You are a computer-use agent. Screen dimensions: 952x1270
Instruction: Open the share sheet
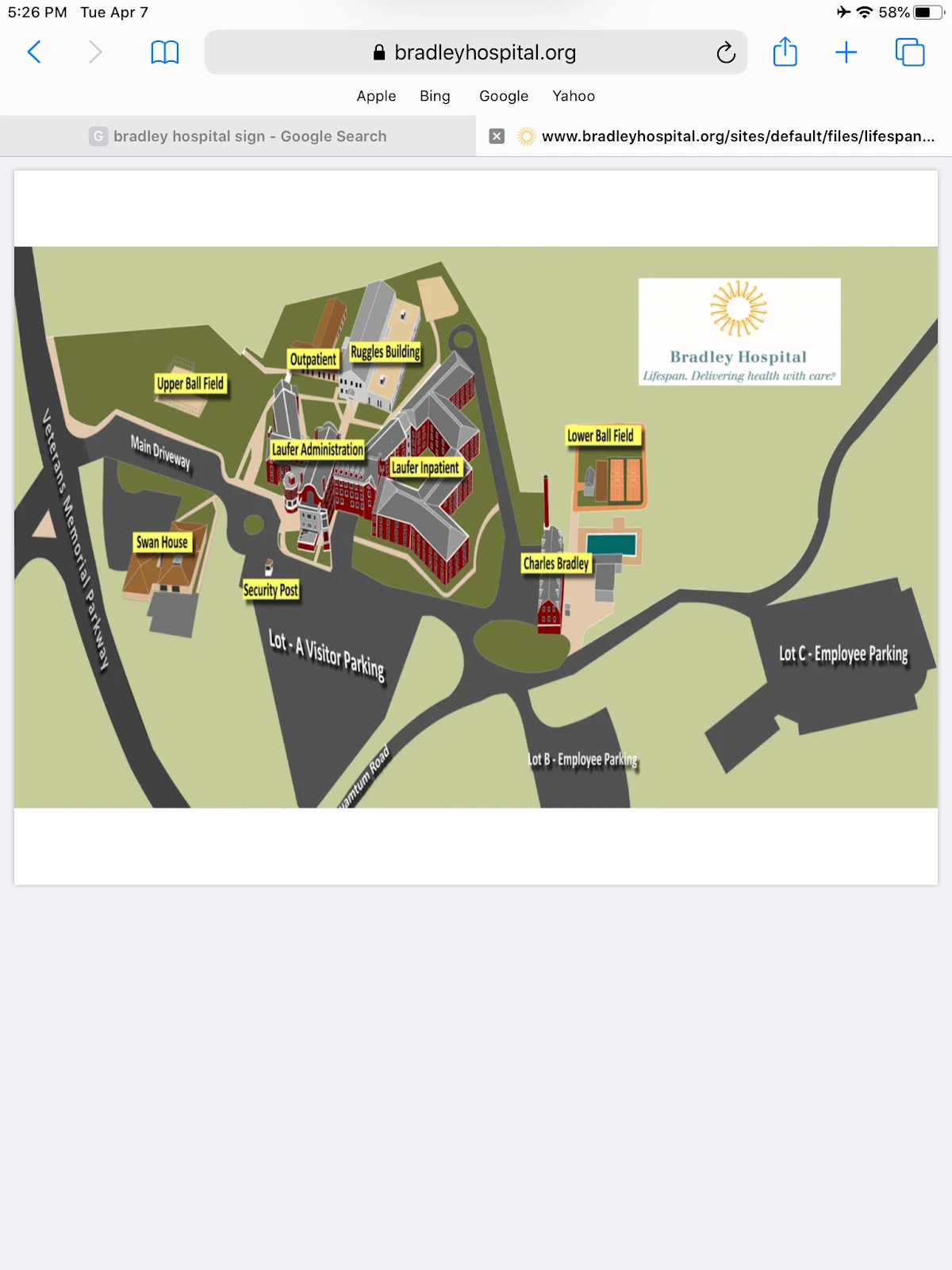click(x=785, y=52)
